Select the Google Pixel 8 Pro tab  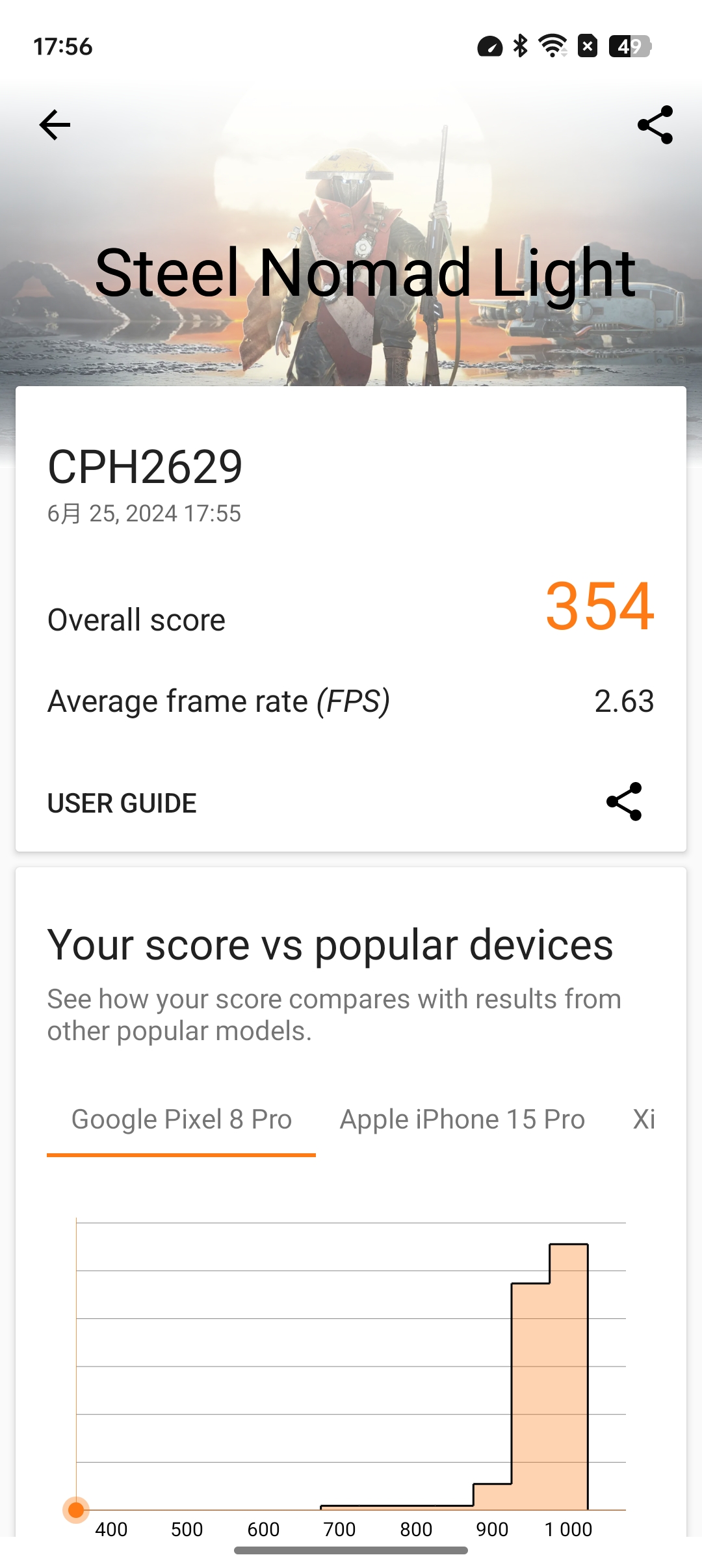click(x=181, y=1120)
